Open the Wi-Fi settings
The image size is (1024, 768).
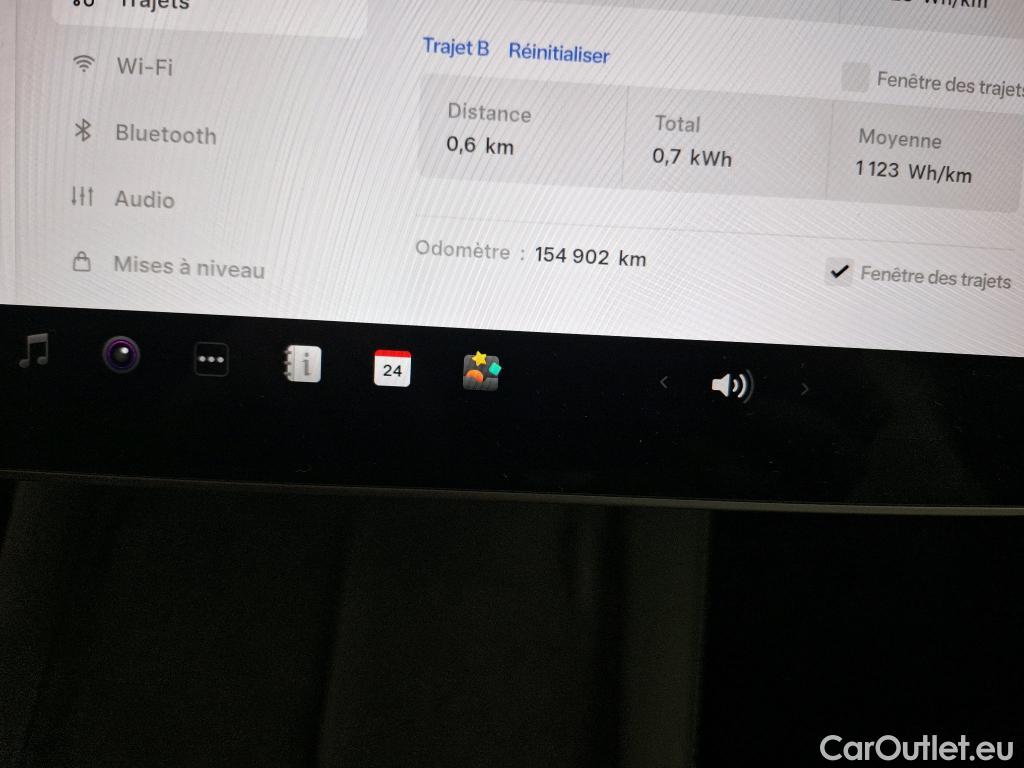tap(143, 67)
